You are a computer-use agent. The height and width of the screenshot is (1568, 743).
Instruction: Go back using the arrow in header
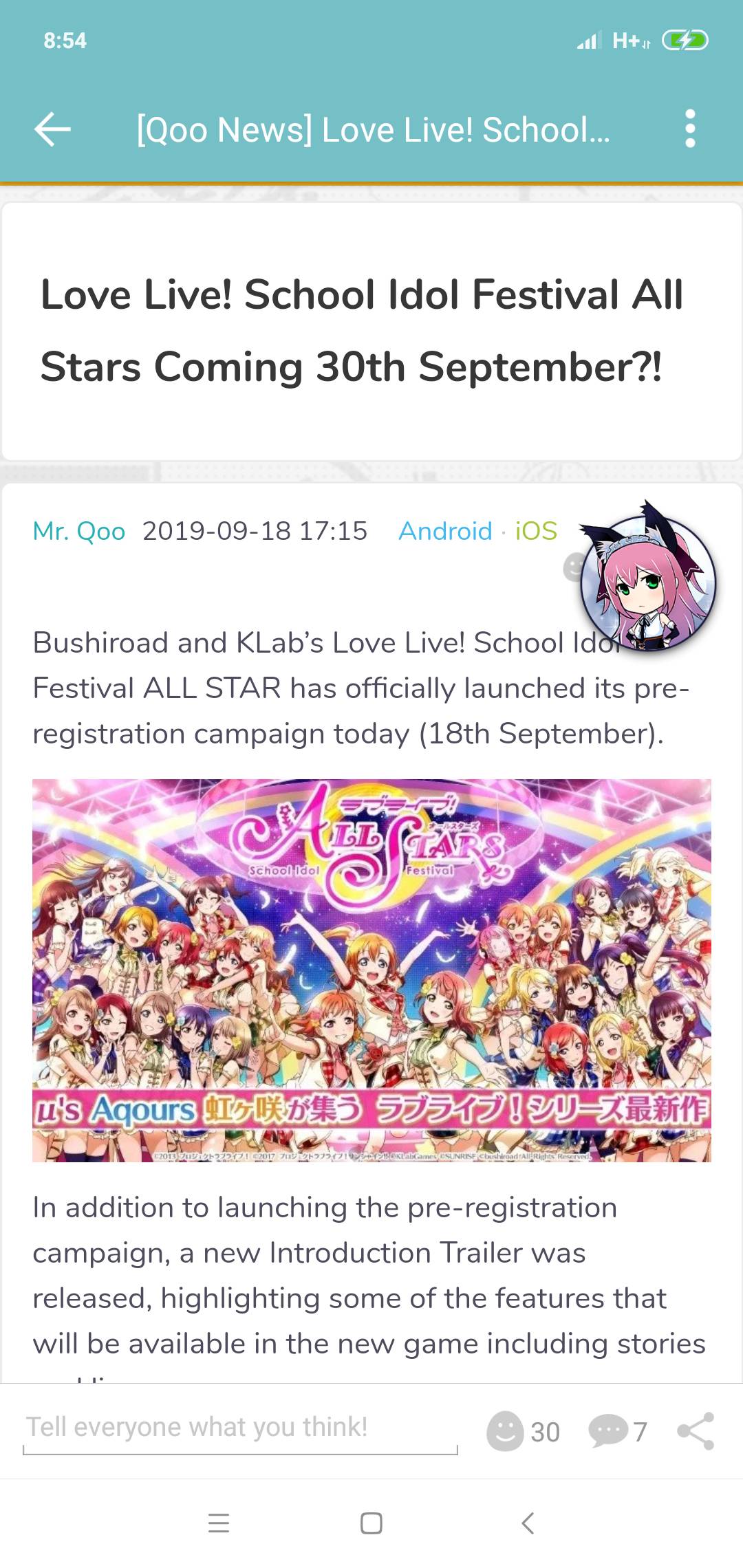[52, 129]
